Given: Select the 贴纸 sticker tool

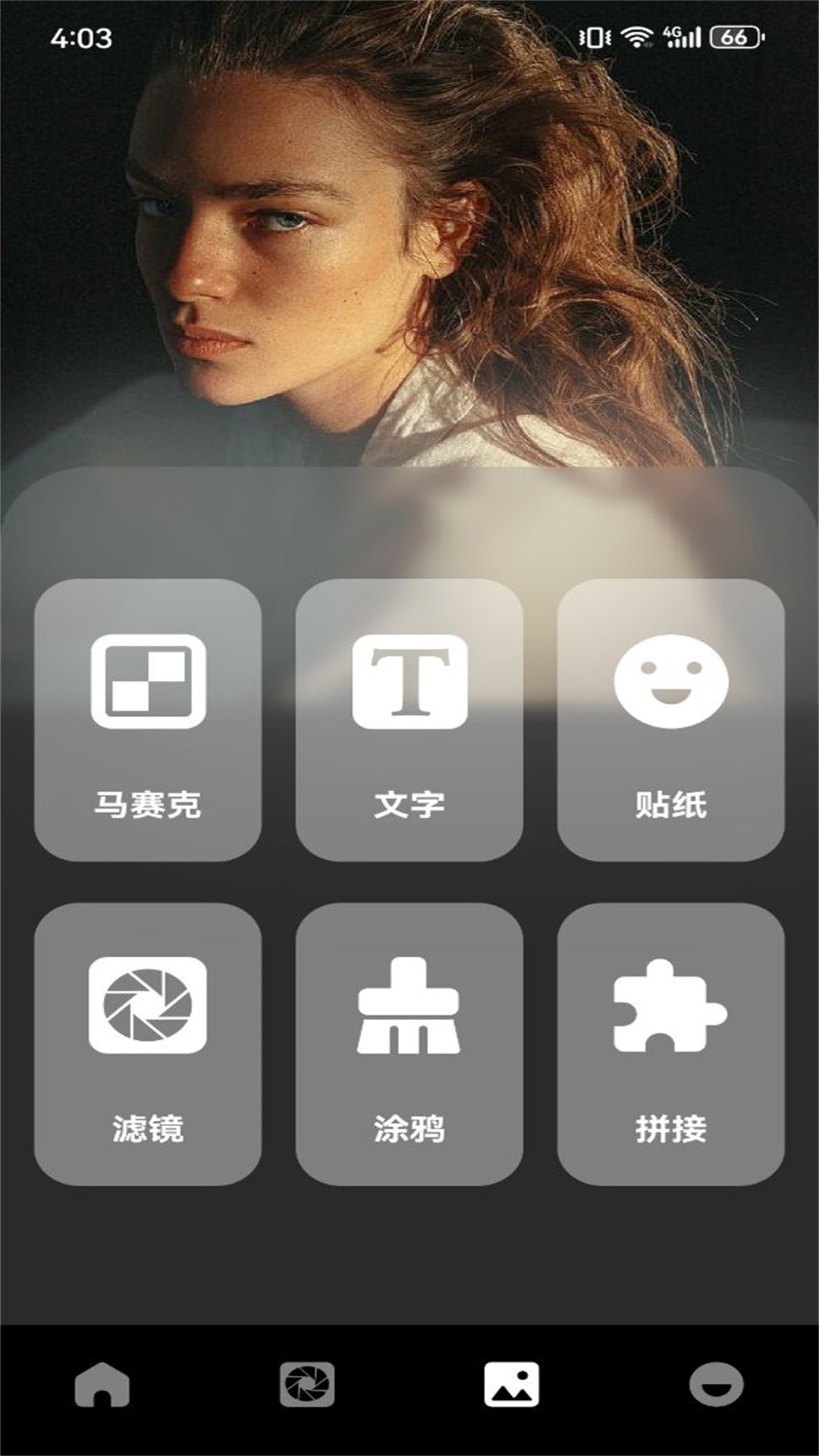Looking at the screenshot, I should [x=671, y=720].
